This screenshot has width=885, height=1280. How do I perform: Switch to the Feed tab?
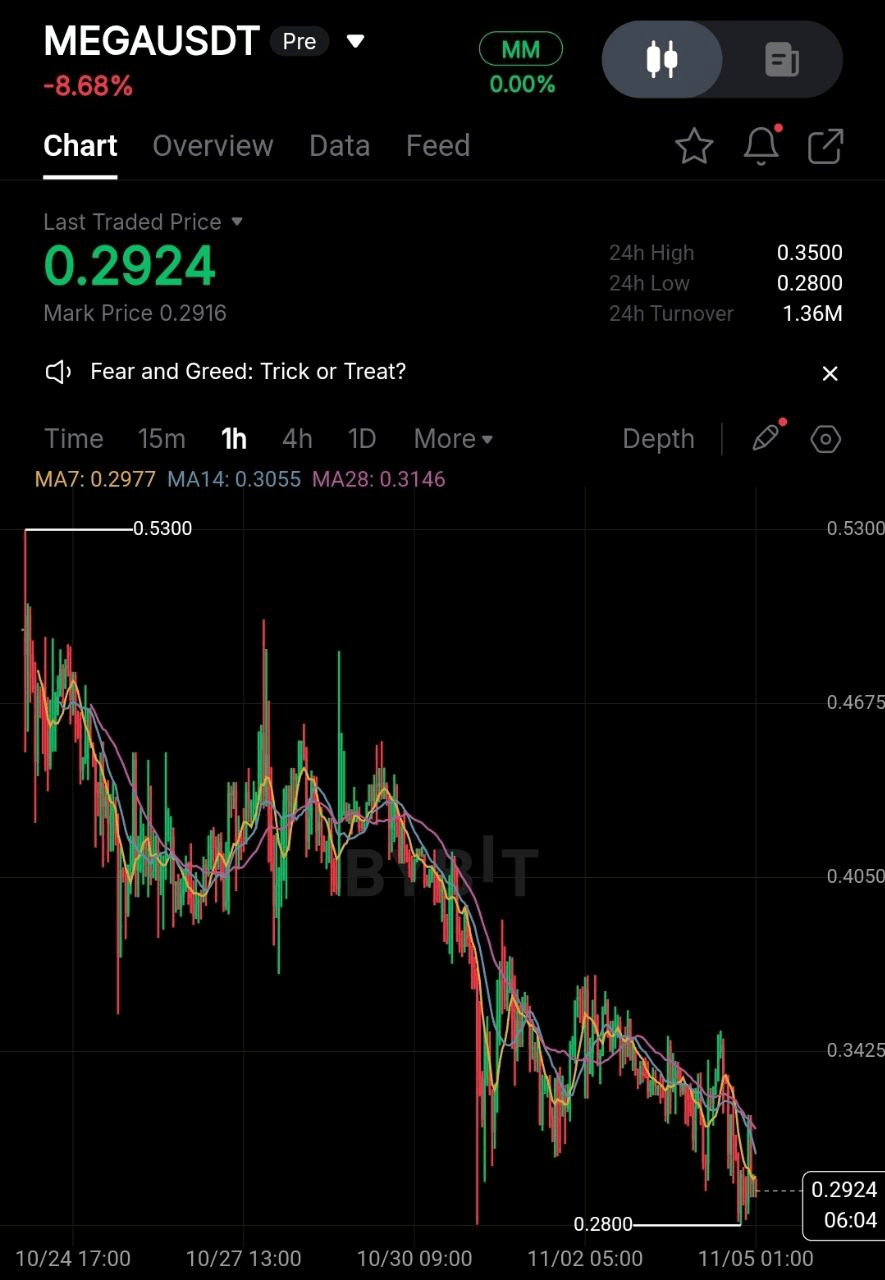(x=438, y=146)
